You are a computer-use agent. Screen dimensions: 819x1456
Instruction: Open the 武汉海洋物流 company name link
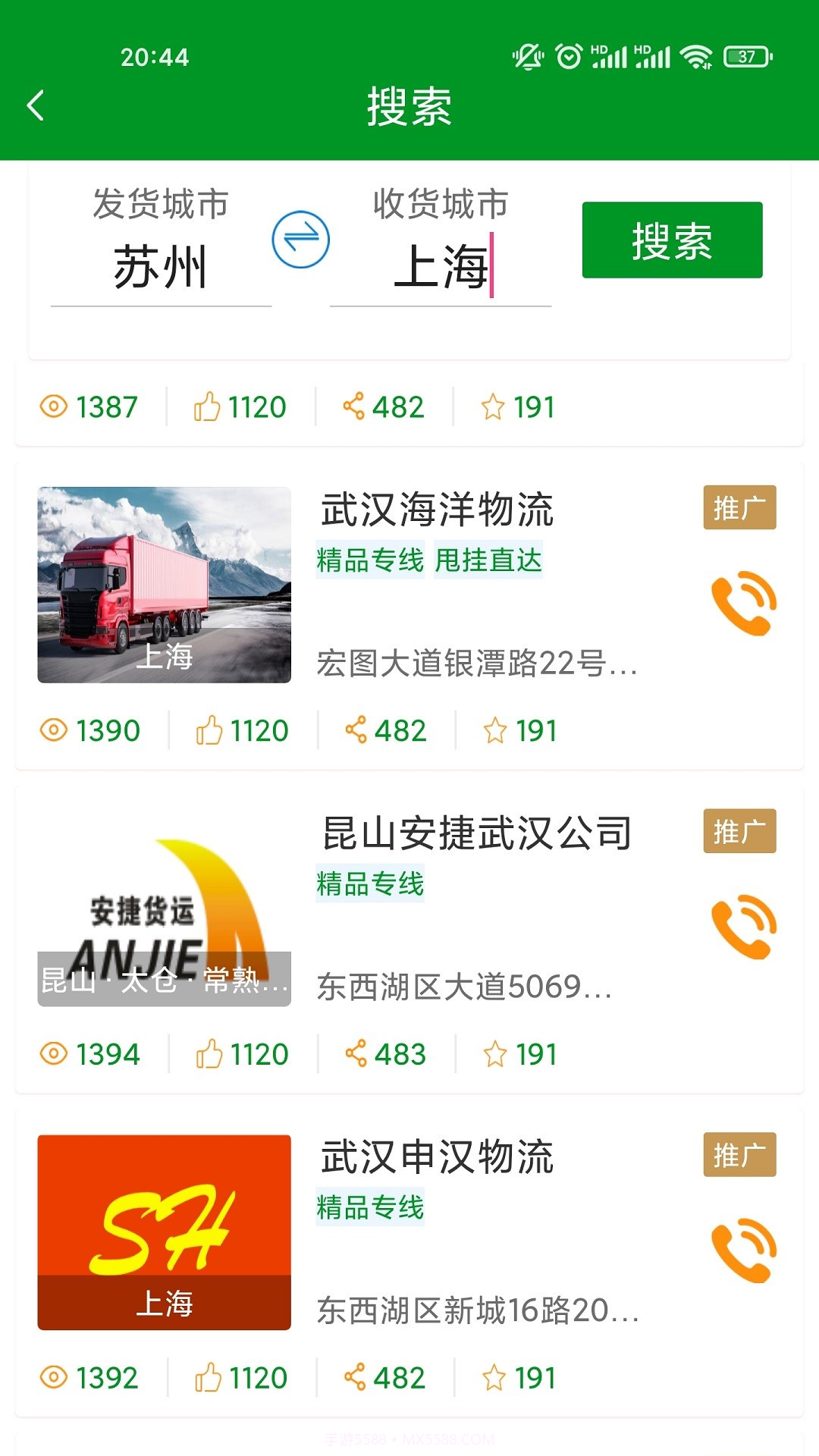tap(436, 510)
